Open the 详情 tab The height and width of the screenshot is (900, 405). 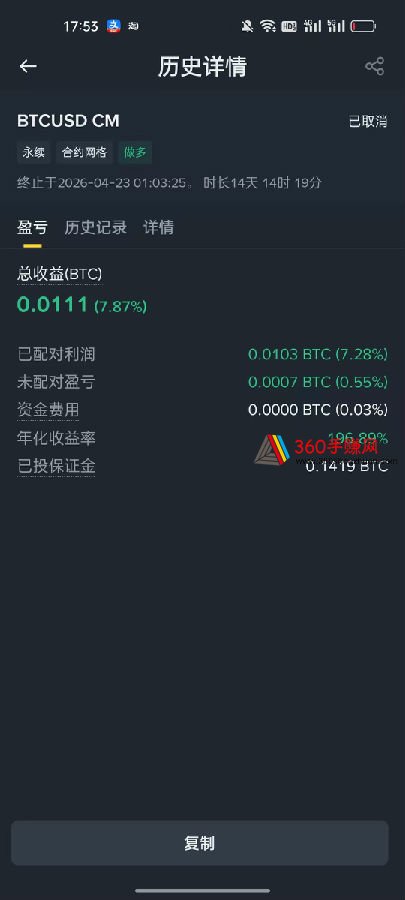click(158, 227)
